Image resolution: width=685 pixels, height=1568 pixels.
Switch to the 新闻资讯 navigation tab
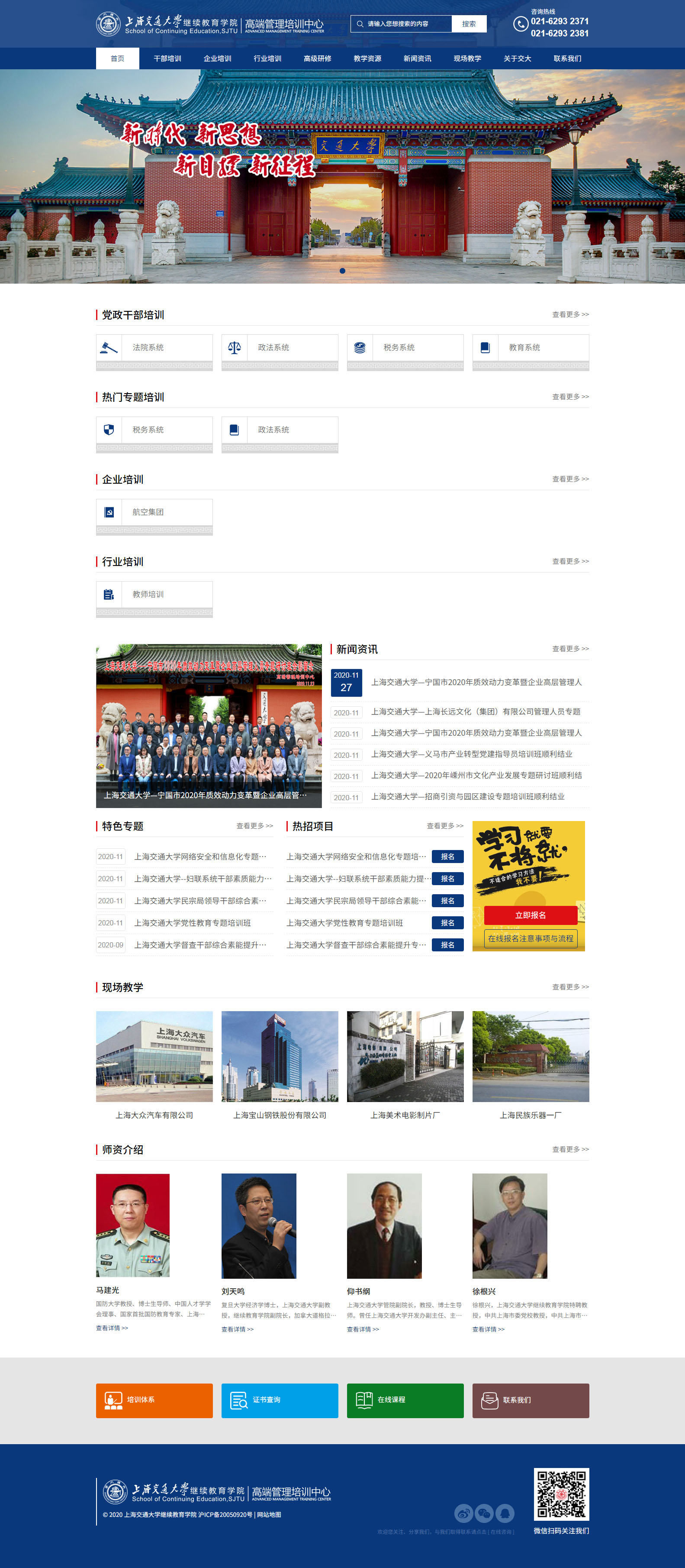417,58
